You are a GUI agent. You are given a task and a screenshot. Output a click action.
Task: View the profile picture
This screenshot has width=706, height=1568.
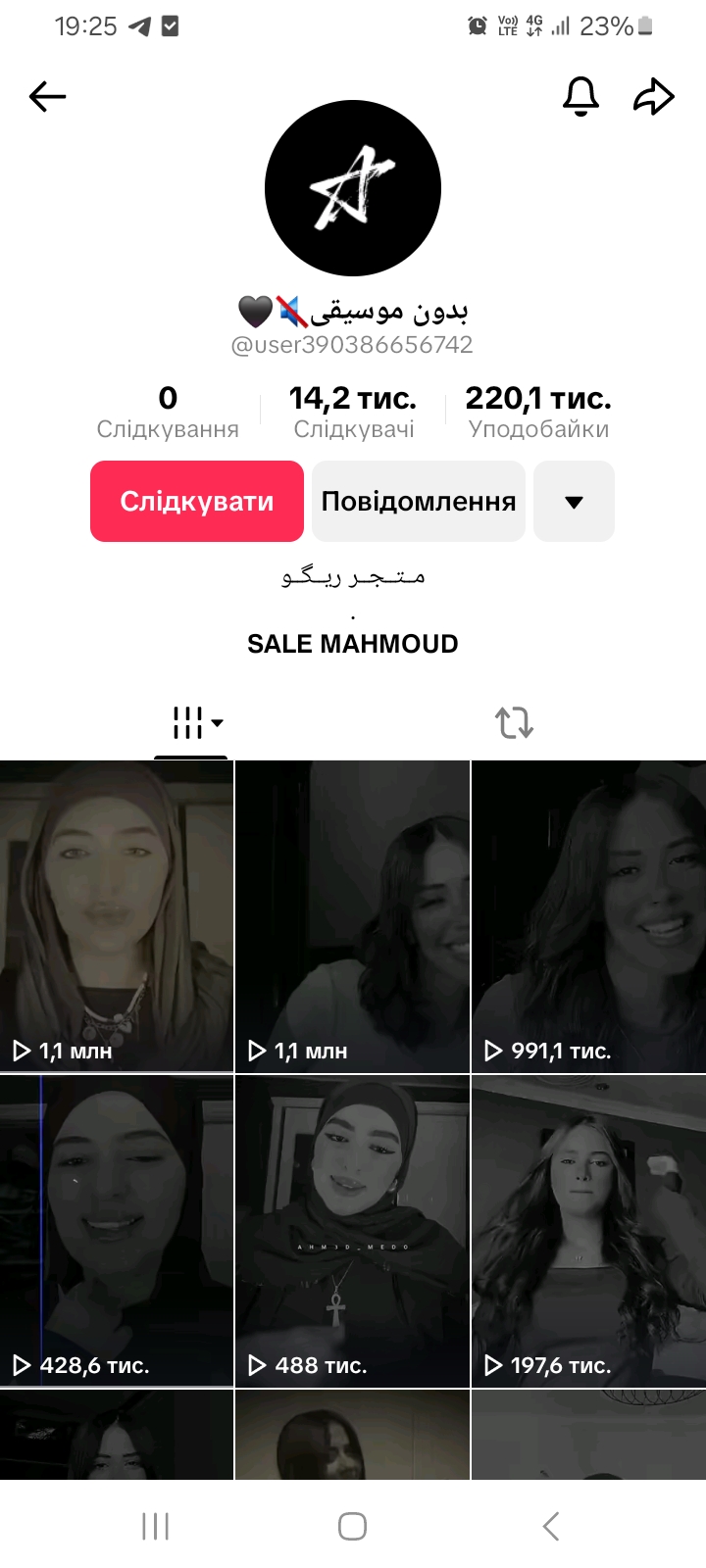[x=353, y=188]
